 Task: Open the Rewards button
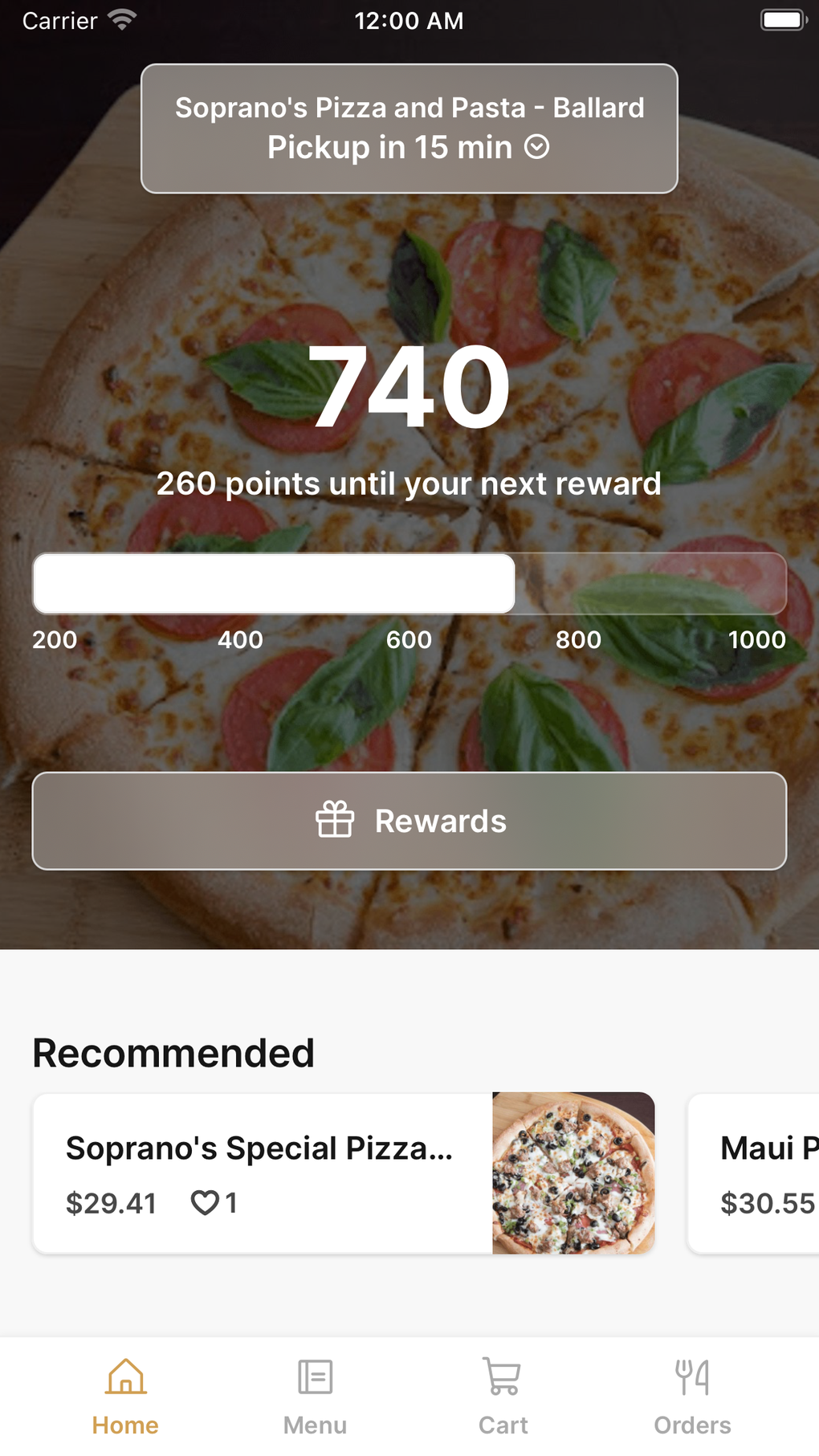click(409, 821)
